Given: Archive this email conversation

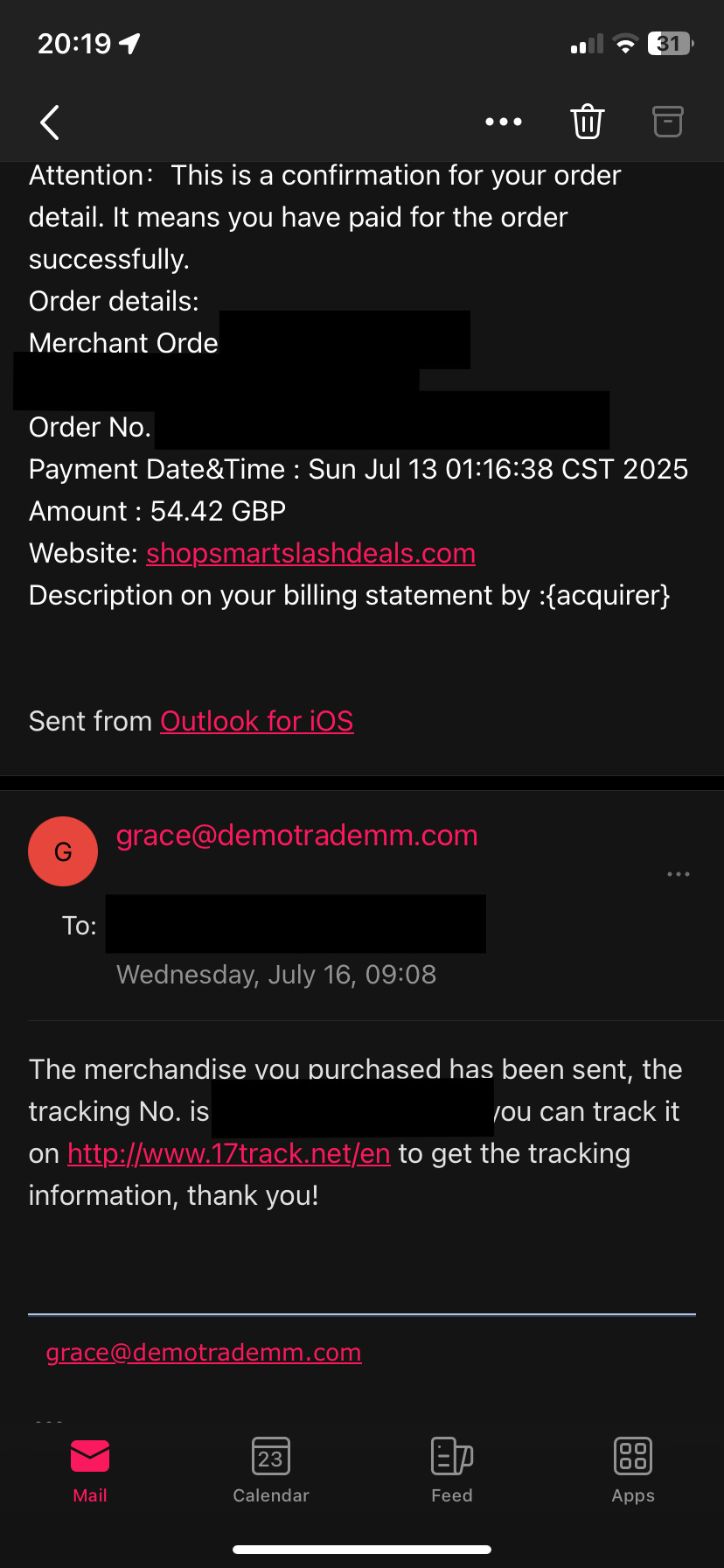Looking at the screenshot, I should (668, 122).
